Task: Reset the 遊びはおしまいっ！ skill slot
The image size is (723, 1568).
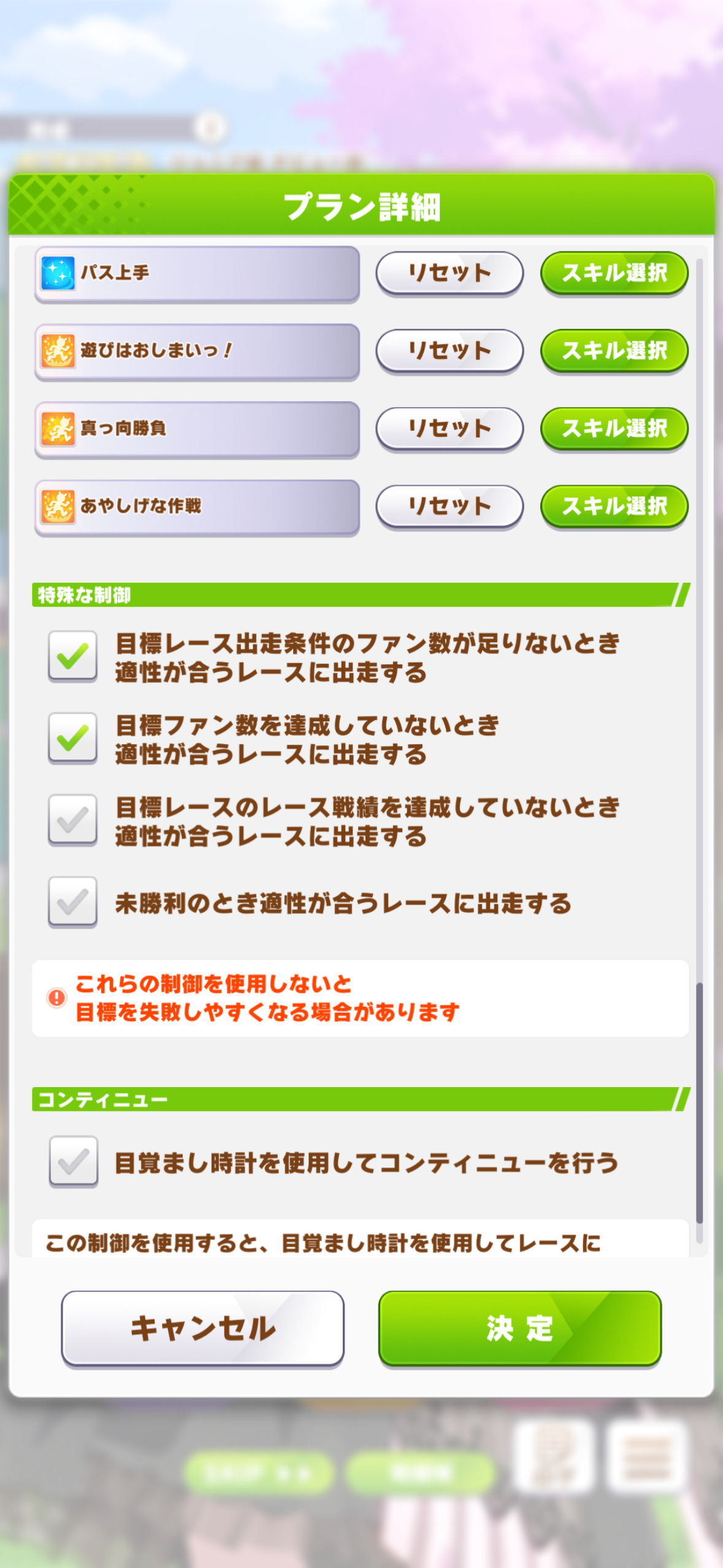Action: click(x=449, y=351)
